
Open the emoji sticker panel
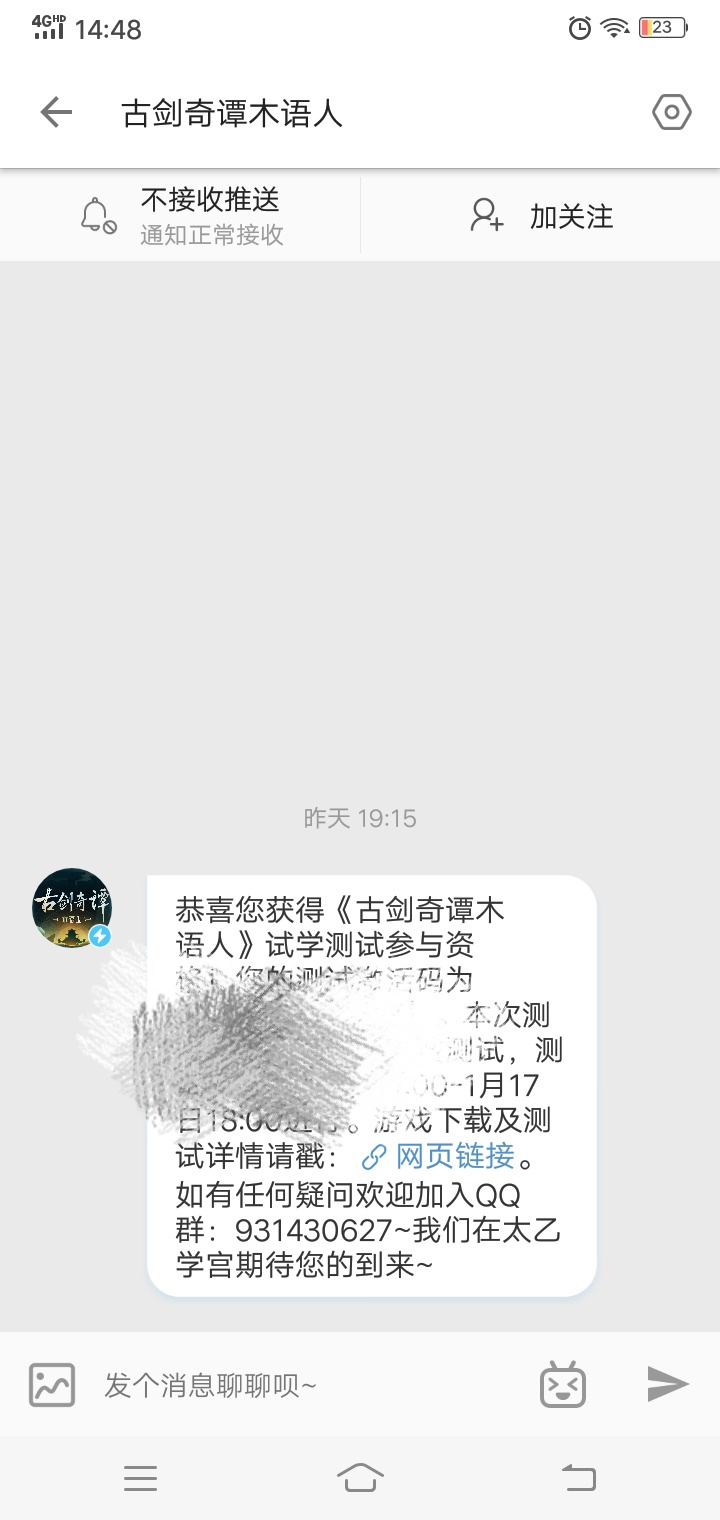pos(563,1385)
